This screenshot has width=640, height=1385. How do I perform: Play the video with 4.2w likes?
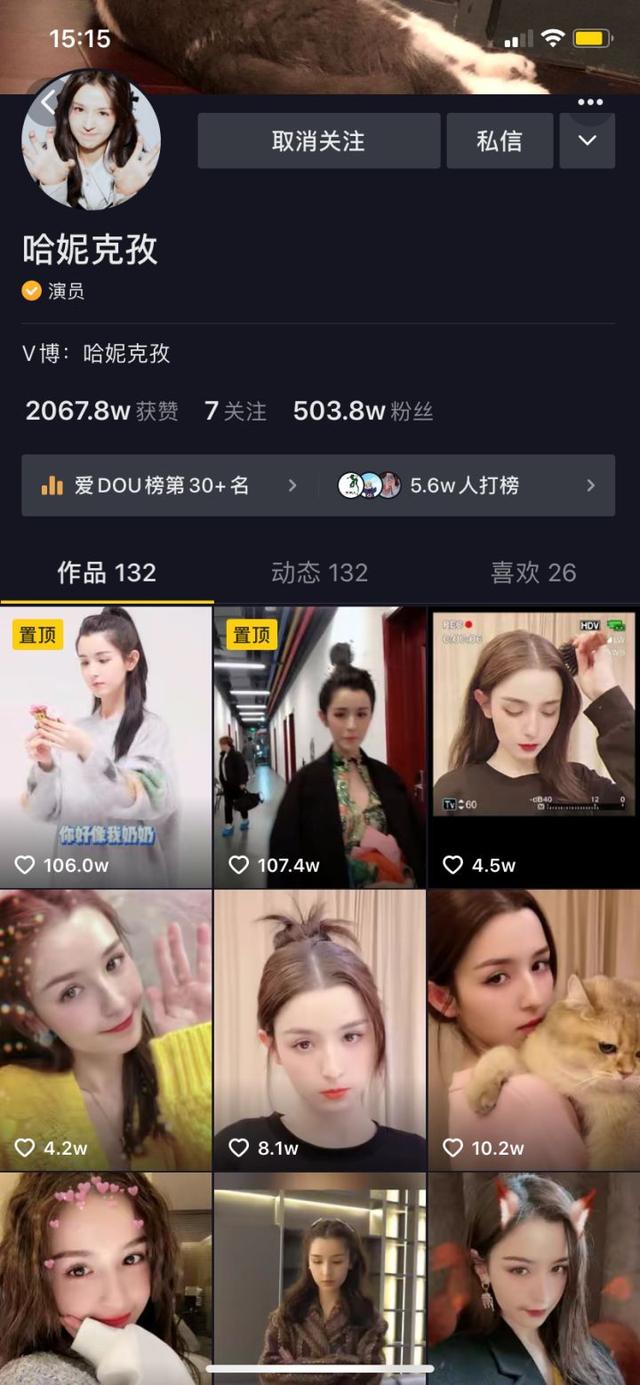(106, 1030)
